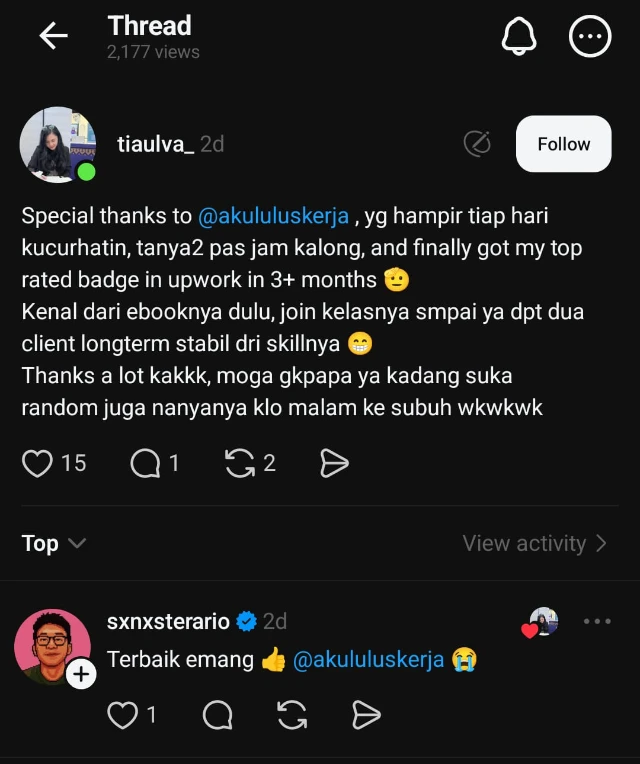Viewport: 640px width, 764px height.
Task: Repost tiaulva_'s post
Action: coord(240,463)
